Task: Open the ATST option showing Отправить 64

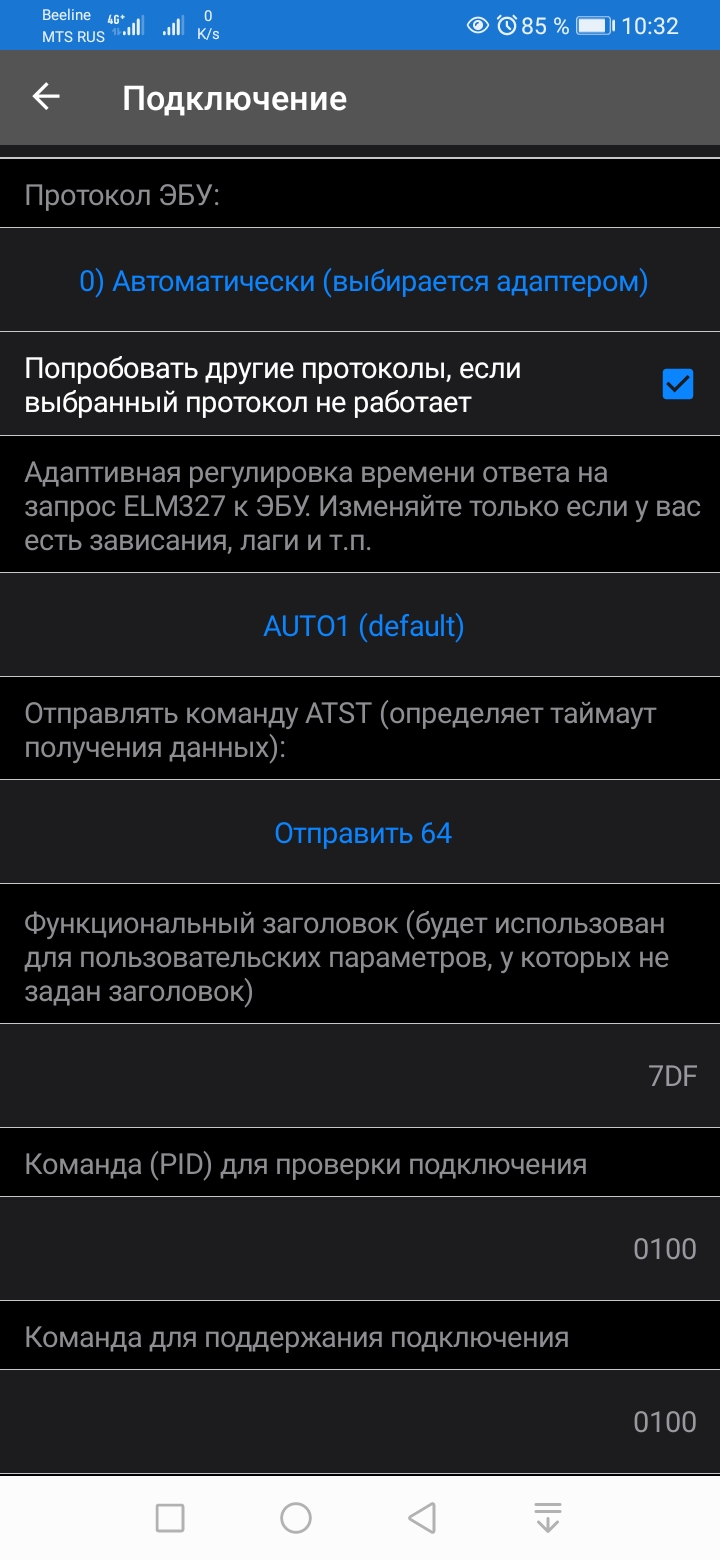Action: click(x=360, y=833)
